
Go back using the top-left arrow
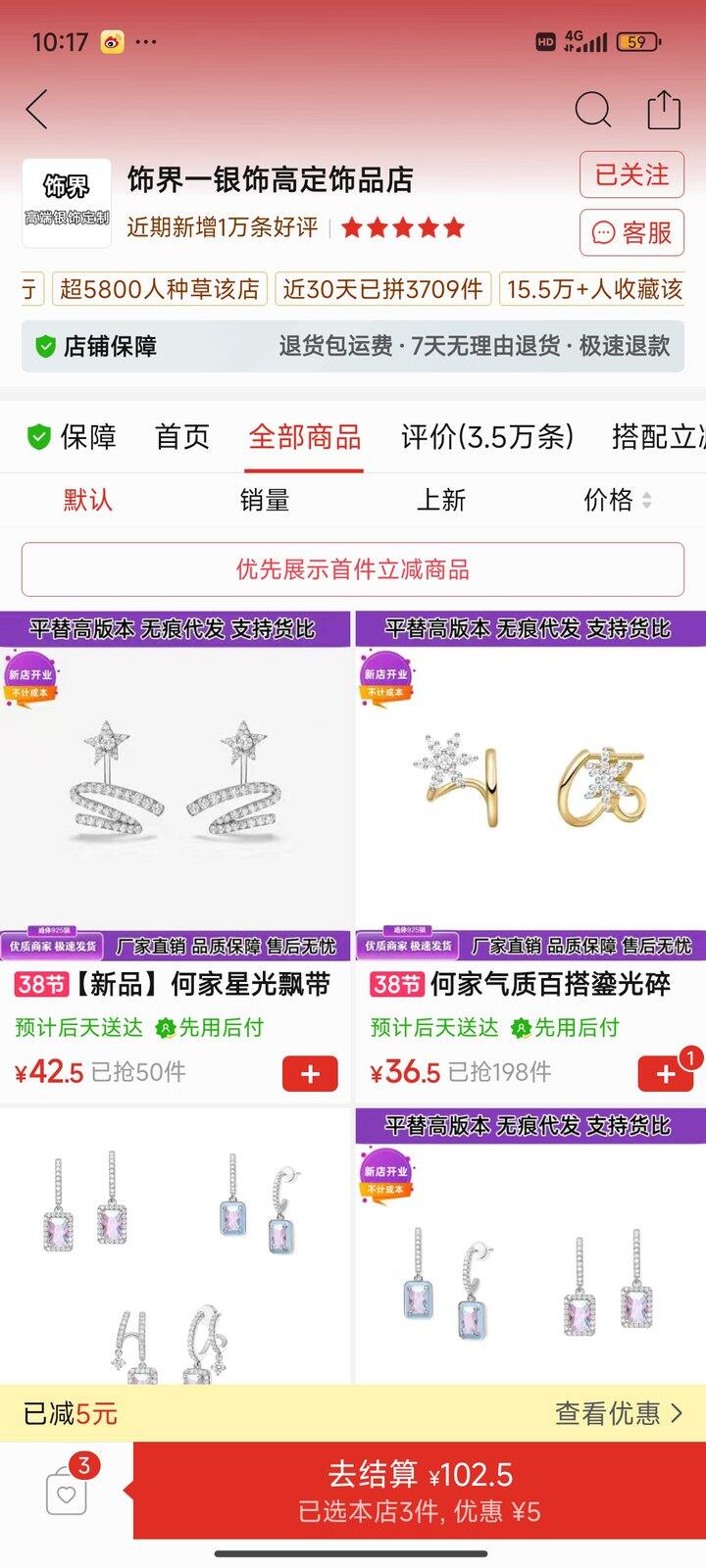37,110
